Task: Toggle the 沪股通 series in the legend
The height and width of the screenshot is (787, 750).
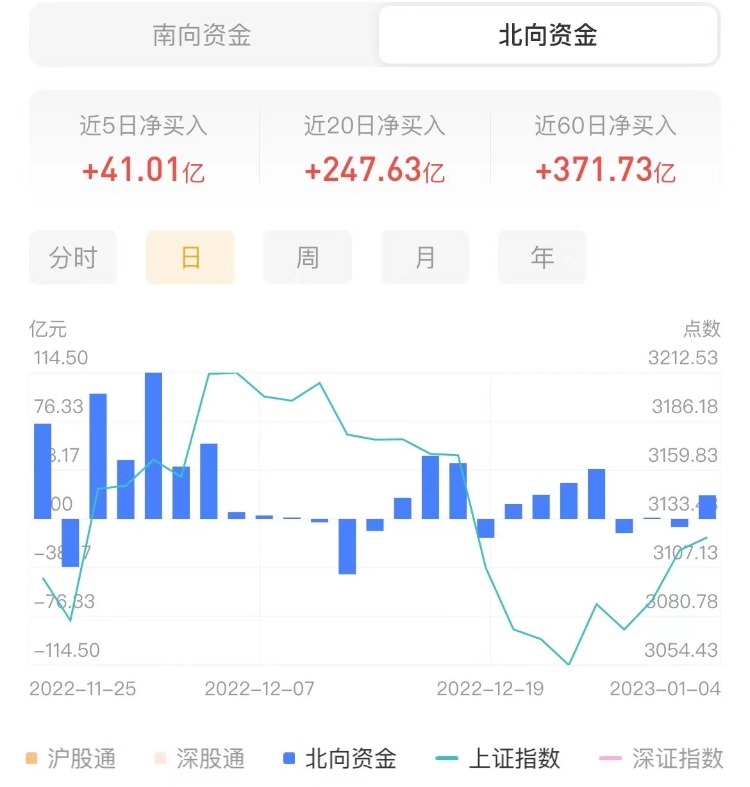Action: click(x=70, y=759)
